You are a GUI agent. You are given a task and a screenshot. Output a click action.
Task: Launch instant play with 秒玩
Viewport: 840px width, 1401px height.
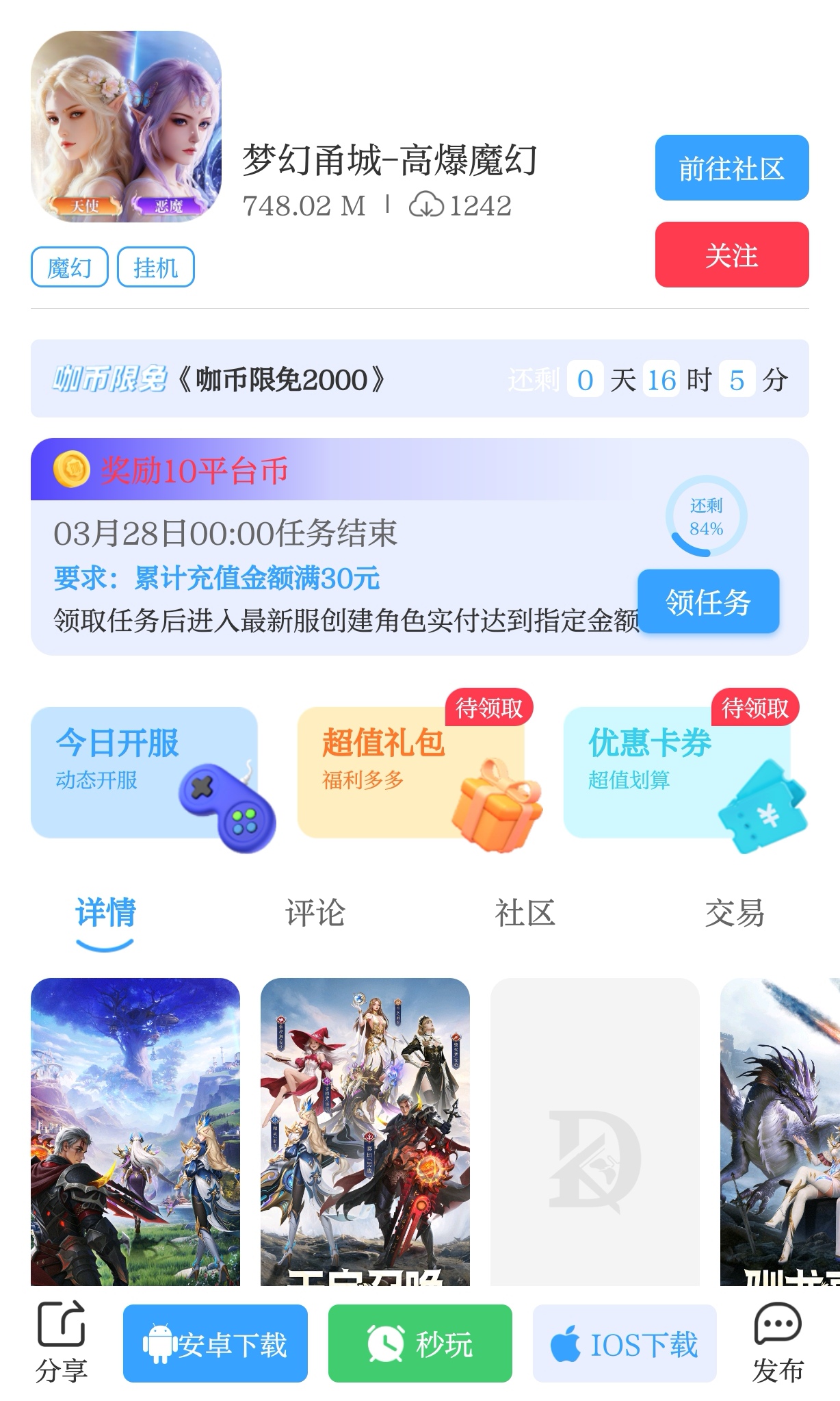click(x=419, y=1343)
